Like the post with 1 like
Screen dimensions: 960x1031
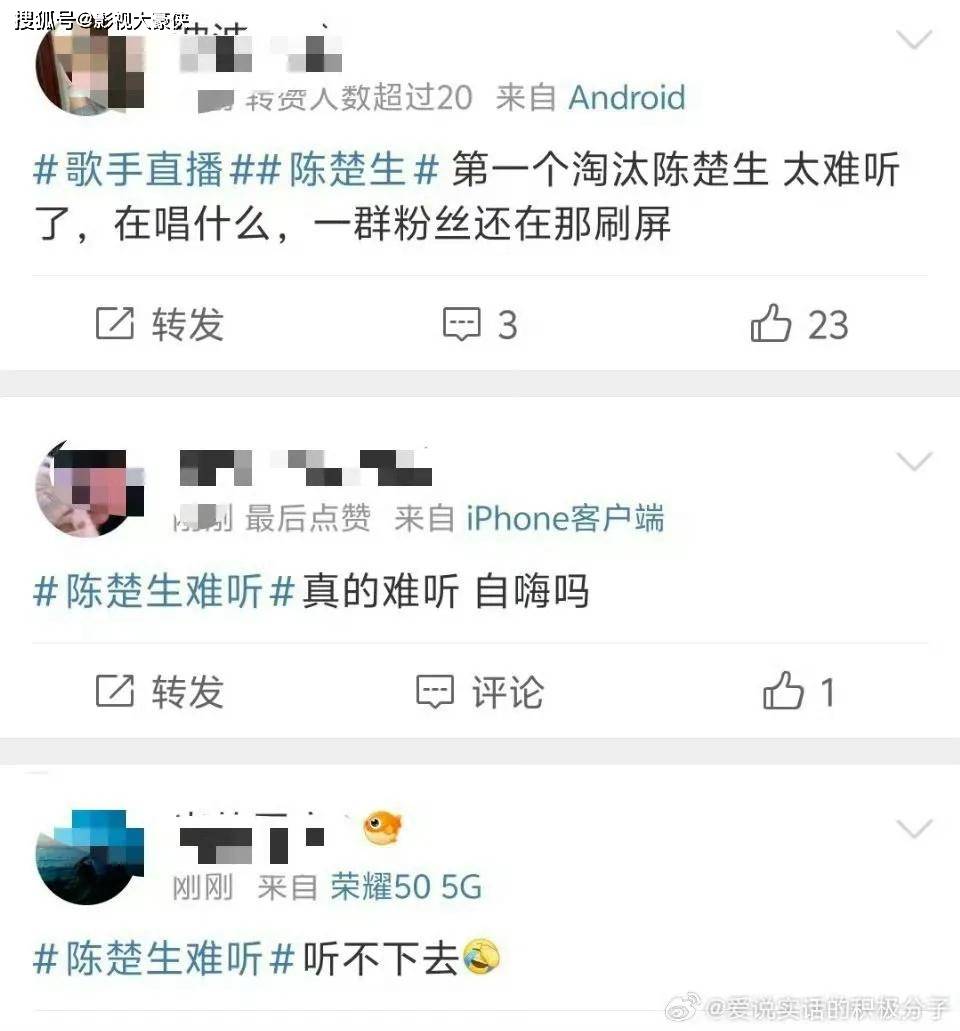point(798,692)
